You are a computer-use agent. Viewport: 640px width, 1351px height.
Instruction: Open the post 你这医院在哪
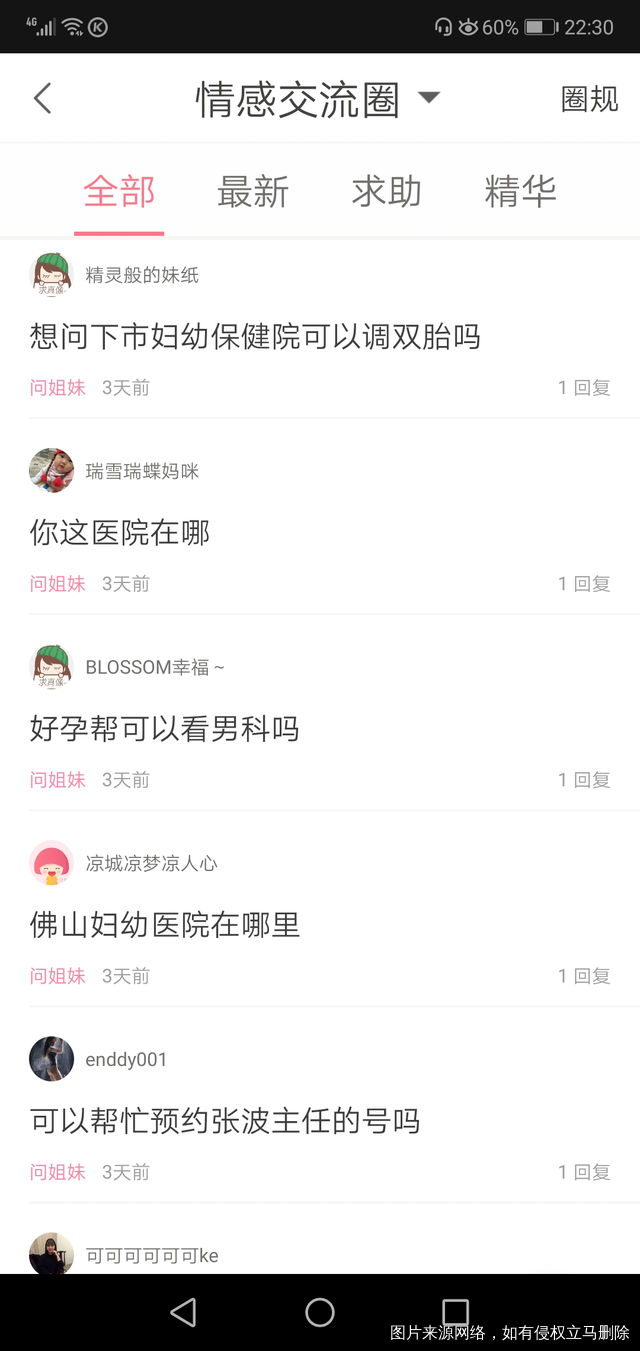(x=120, y=532)
